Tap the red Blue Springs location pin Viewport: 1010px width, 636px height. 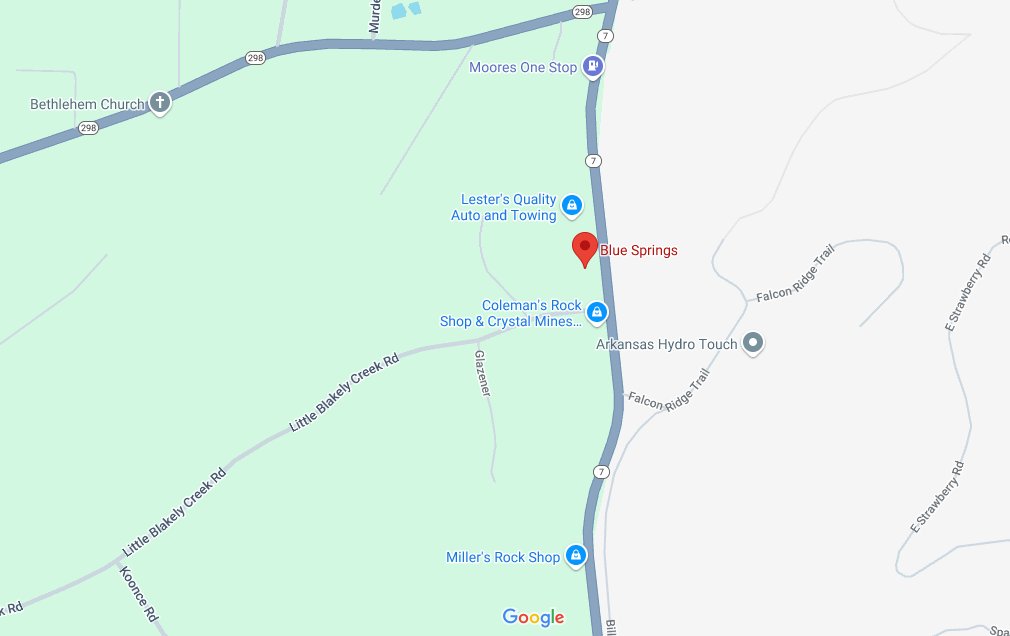(584, 247)
